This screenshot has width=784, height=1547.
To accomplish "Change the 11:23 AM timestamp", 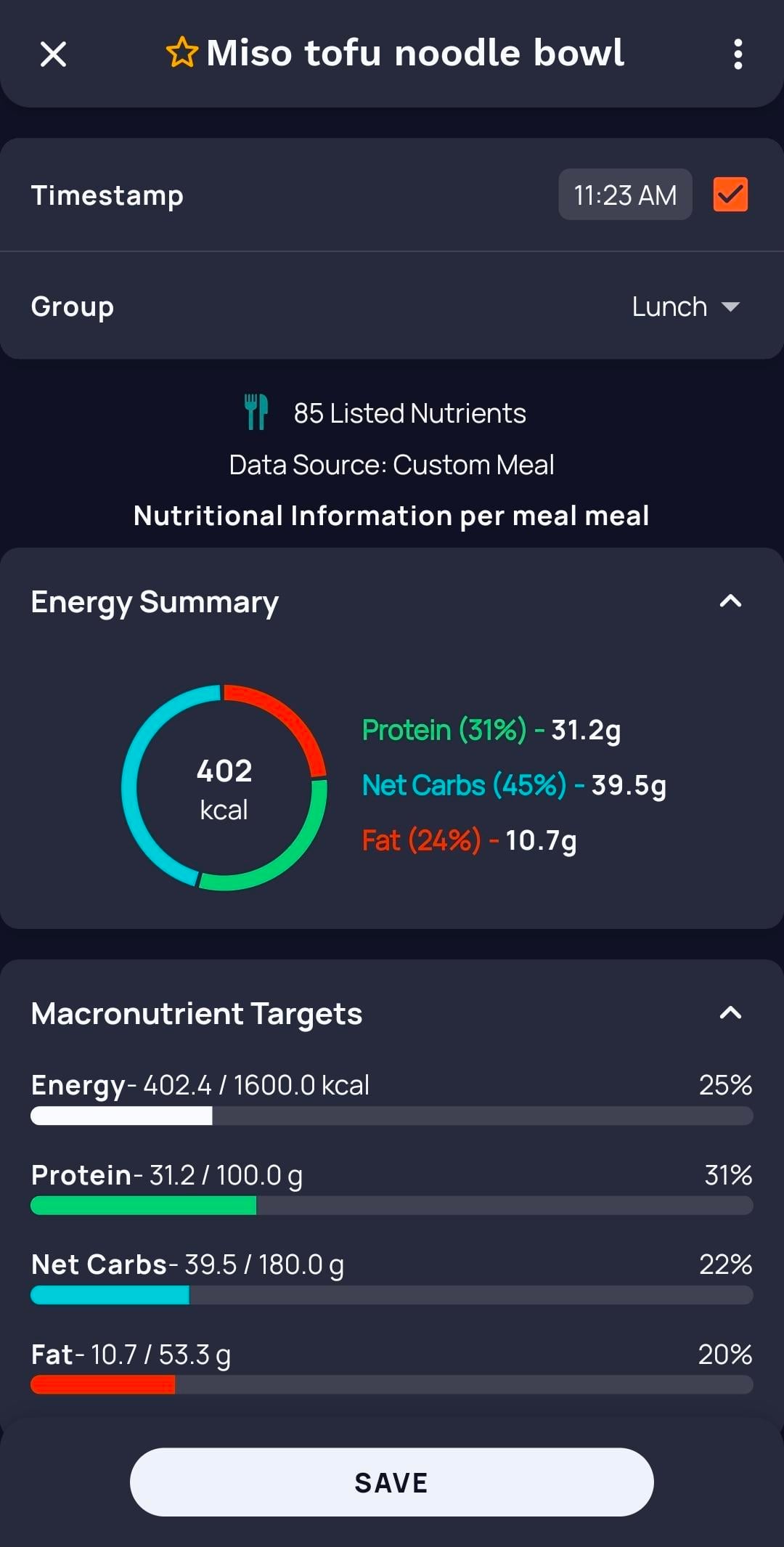I will pyautogui.click(x=624, y=195).
